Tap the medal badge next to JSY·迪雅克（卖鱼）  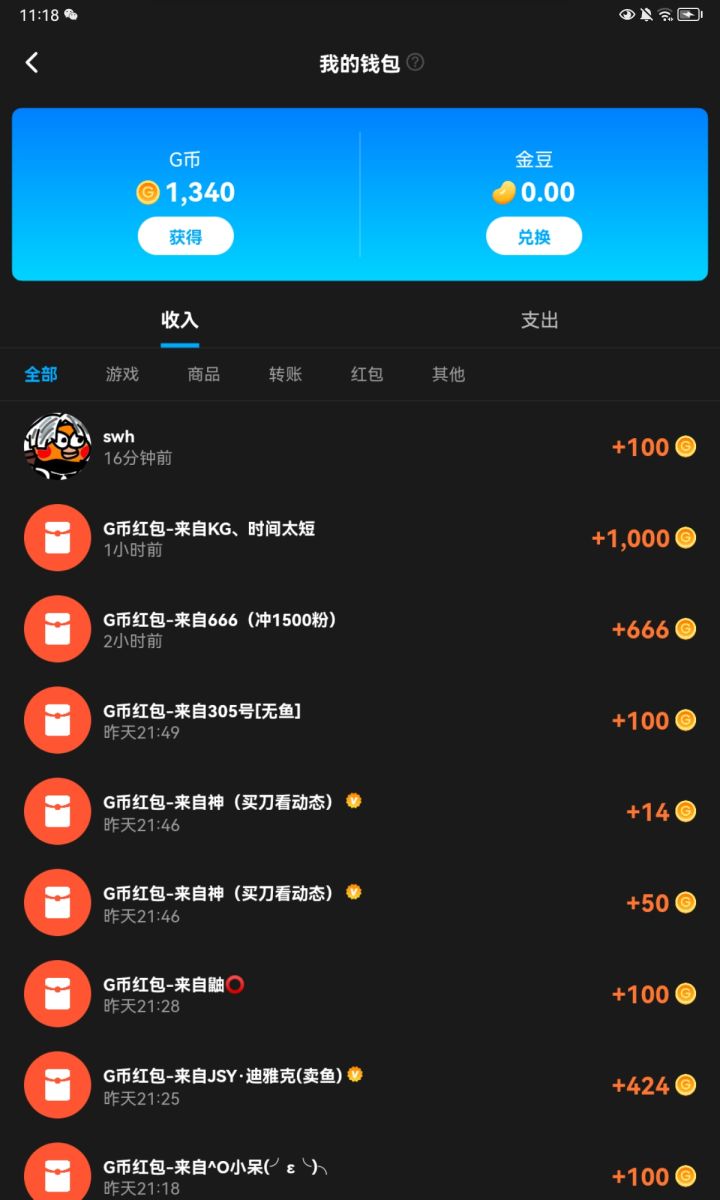coord(352,1072)
